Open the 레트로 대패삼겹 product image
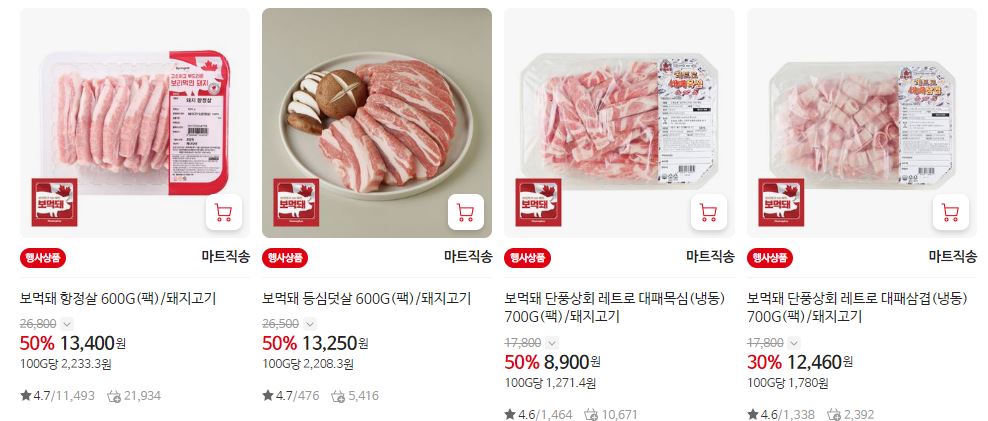 [x=861, y=123]
